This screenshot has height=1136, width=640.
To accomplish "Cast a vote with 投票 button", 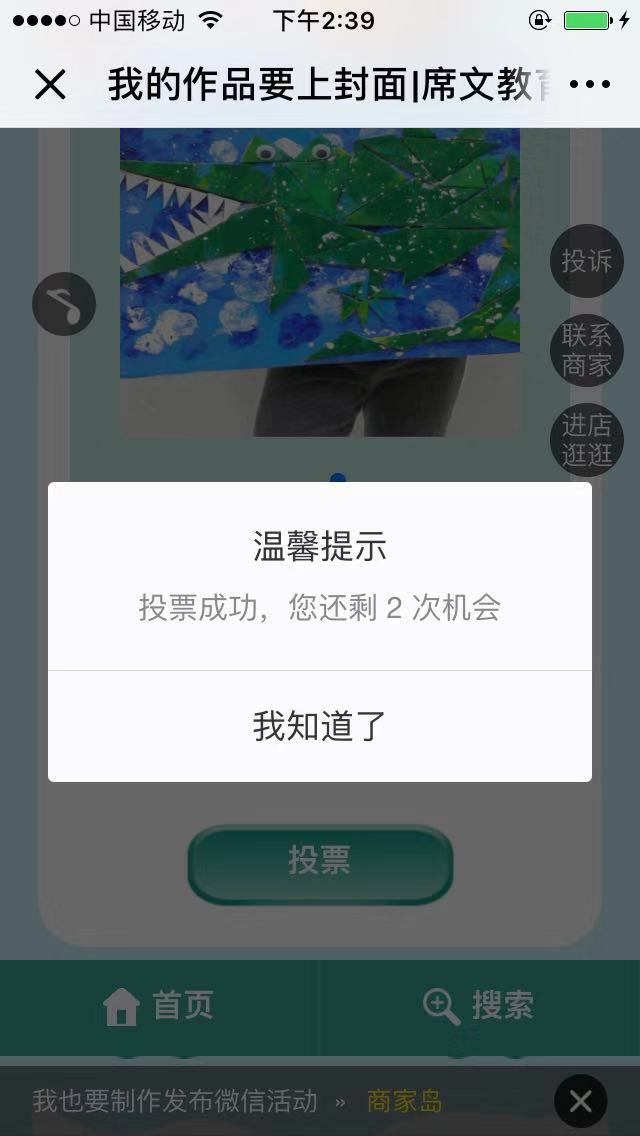I will click(x=320, y=861).
